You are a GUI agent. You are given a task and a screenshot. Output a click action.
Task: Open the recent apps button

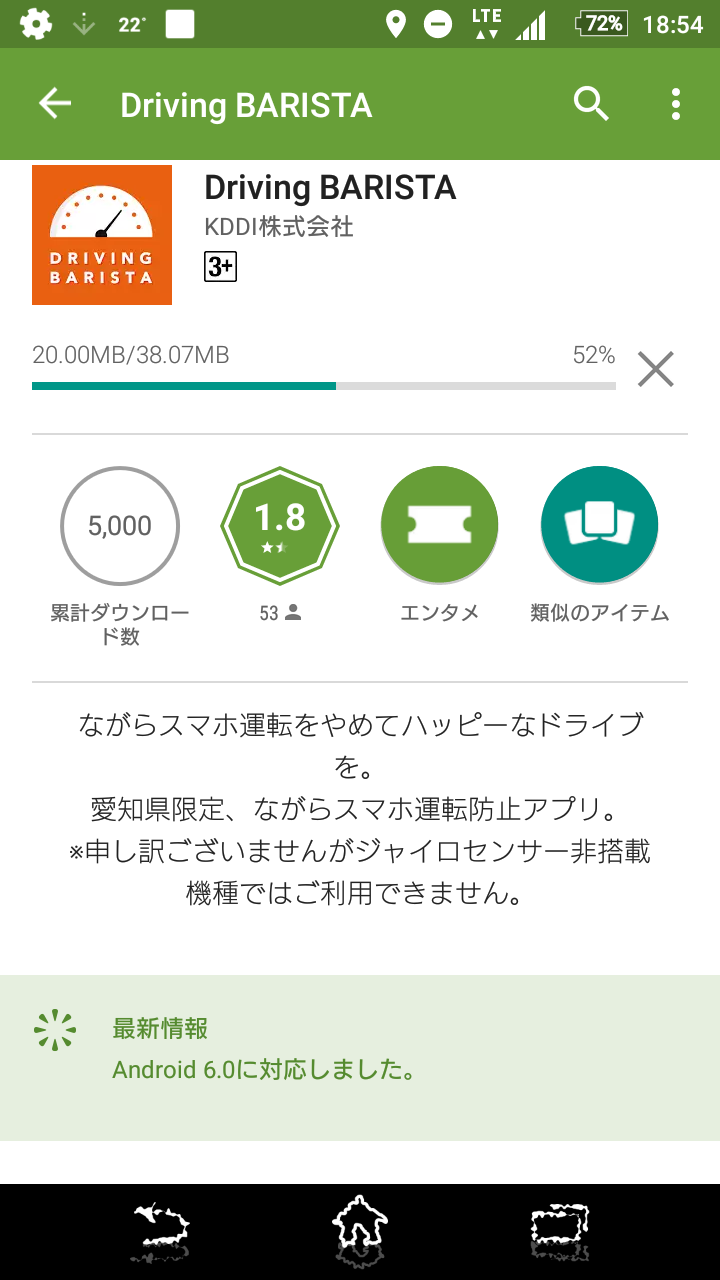click(560, 1231)
